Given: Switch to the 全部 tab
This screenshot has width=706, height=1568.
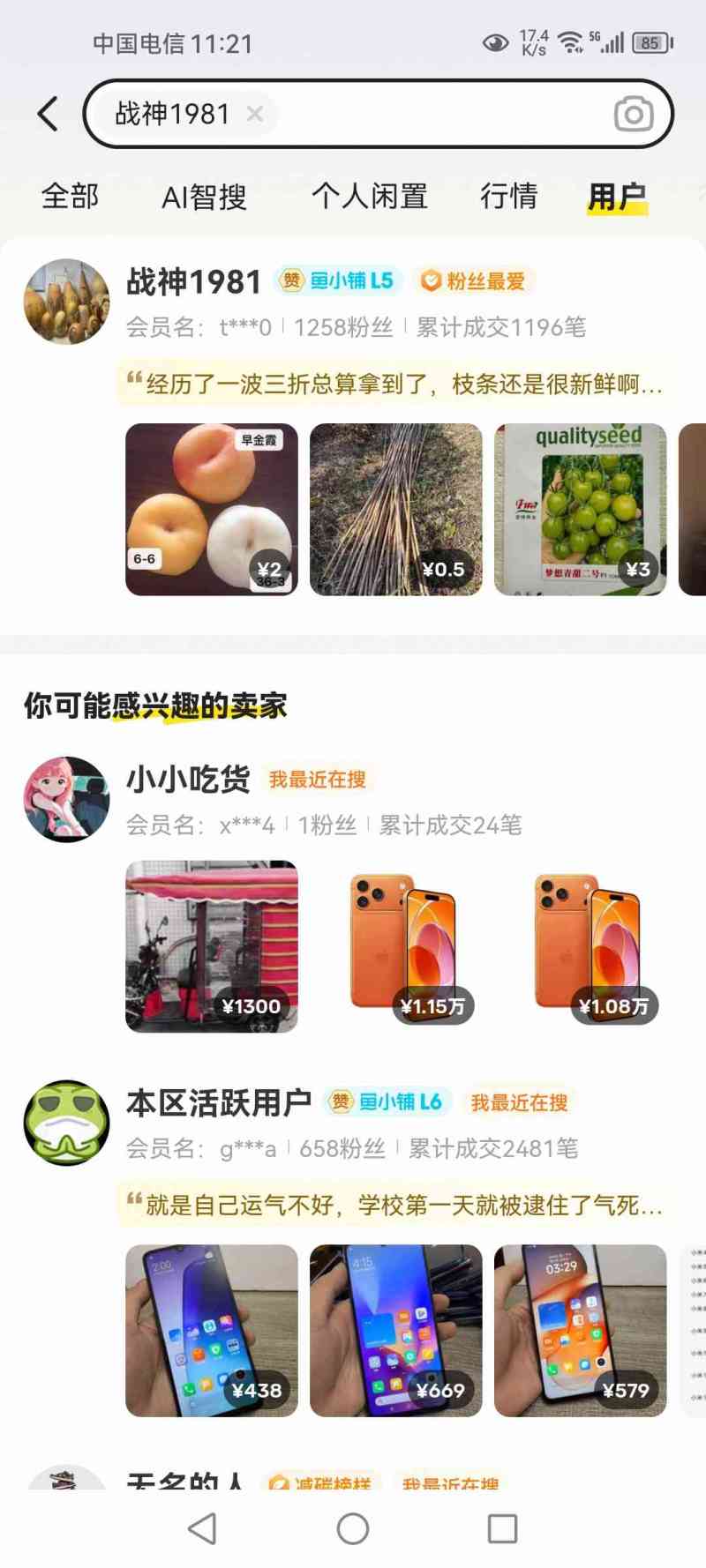Looking at the screenshot, I should (x=70, y=196).
